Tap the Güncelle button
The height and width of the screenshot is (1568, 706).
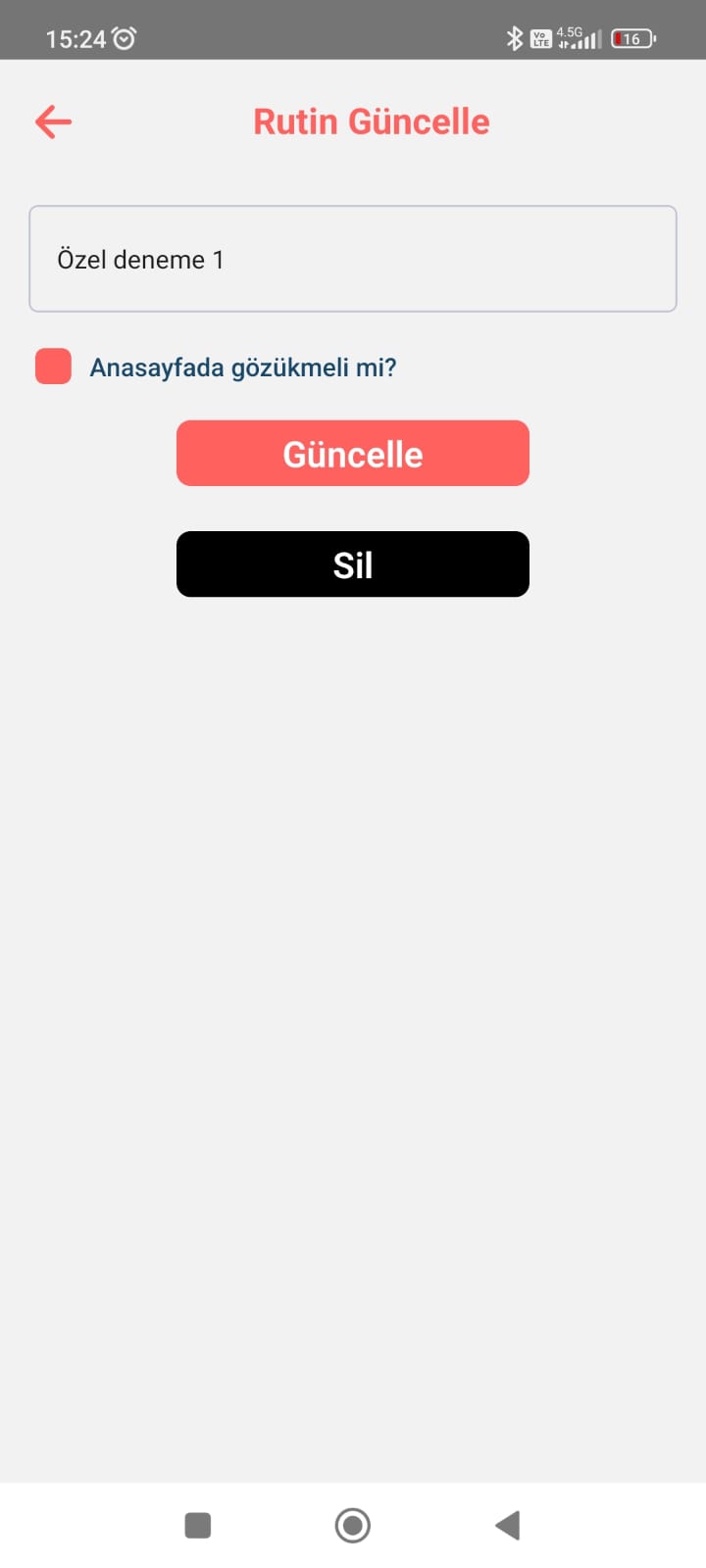pyautogui.click(x=353, y=454)
